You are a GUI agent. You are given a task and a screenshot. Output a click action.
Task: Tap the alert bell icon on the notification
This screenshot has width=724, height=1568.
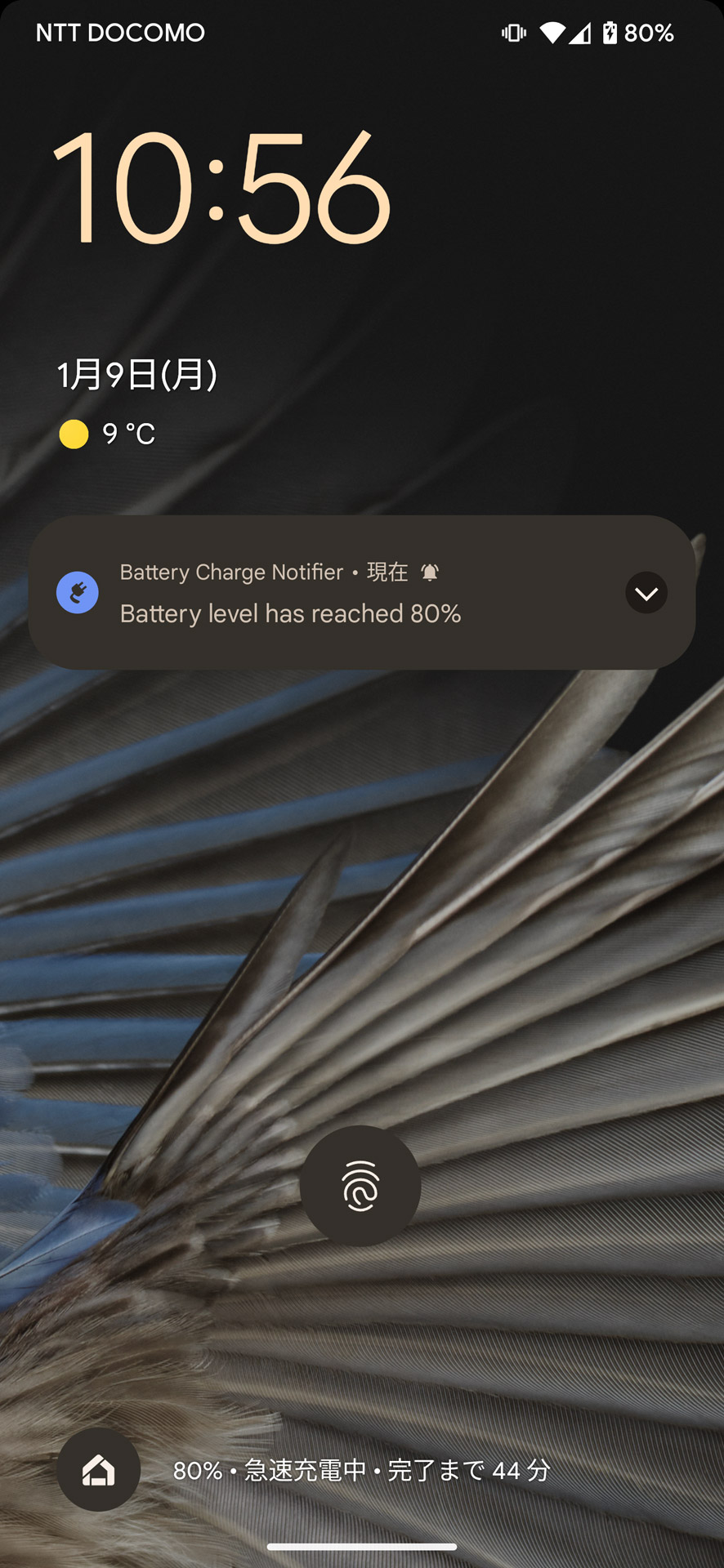coord(431,572)
